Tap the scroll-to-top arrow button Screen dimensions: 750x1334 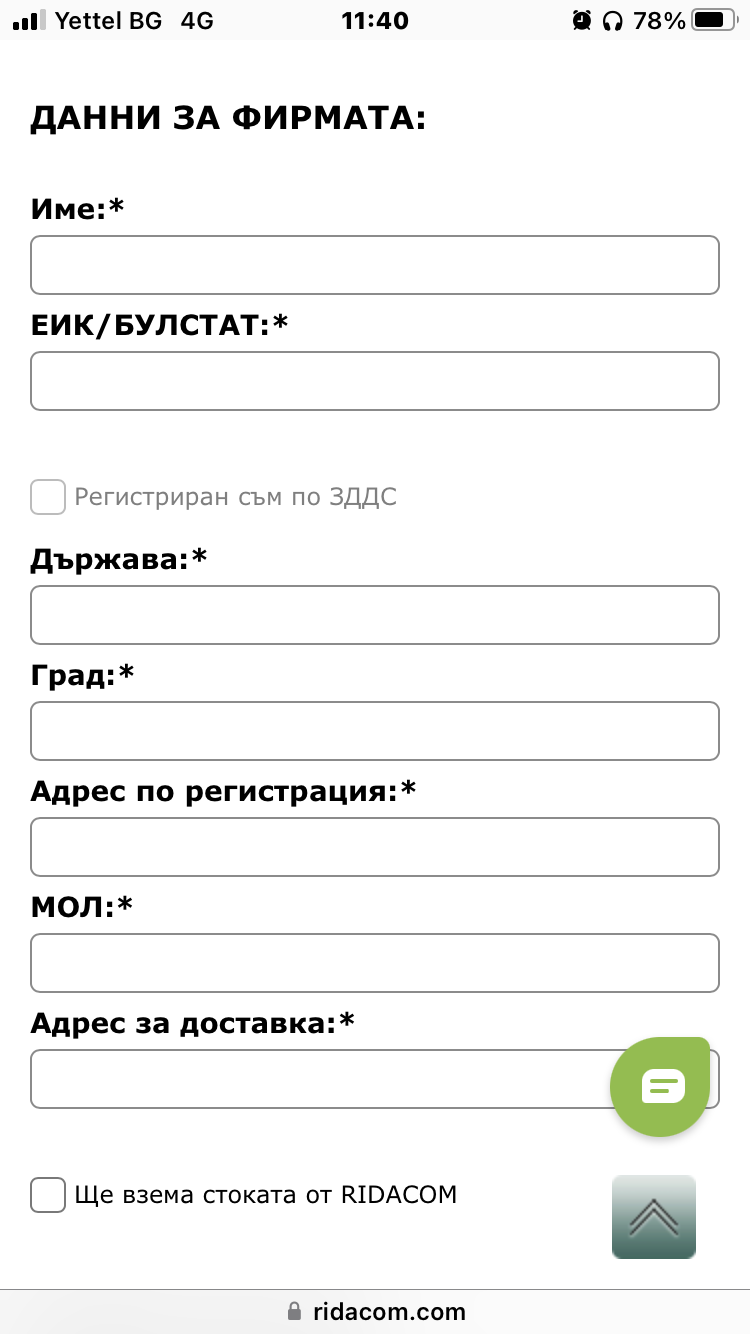click(654, 1217)
